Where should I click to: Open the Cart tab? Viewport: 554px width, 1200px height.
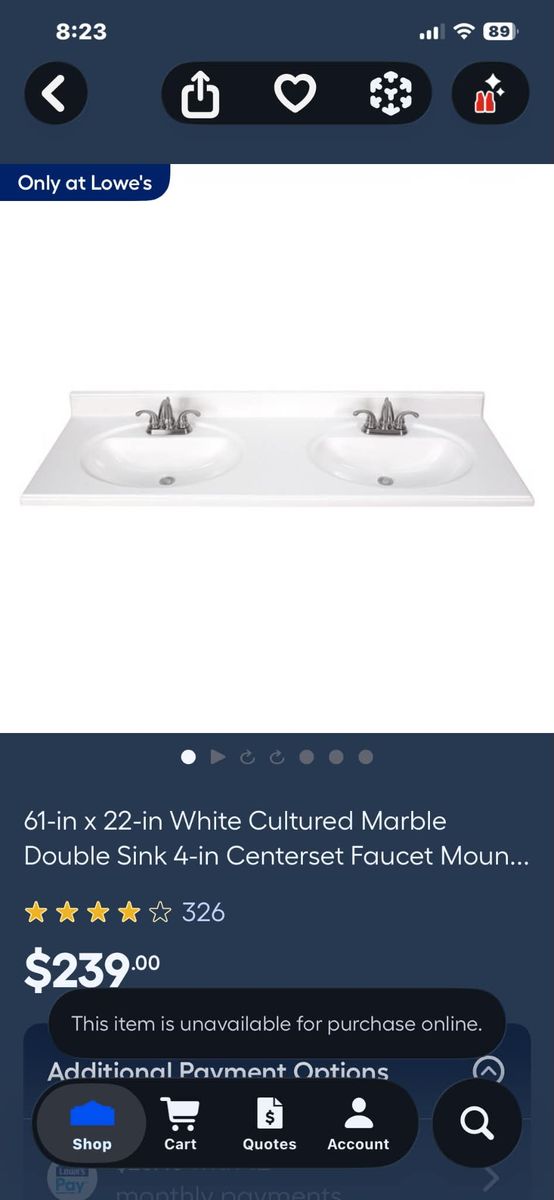pos(180,1124)
